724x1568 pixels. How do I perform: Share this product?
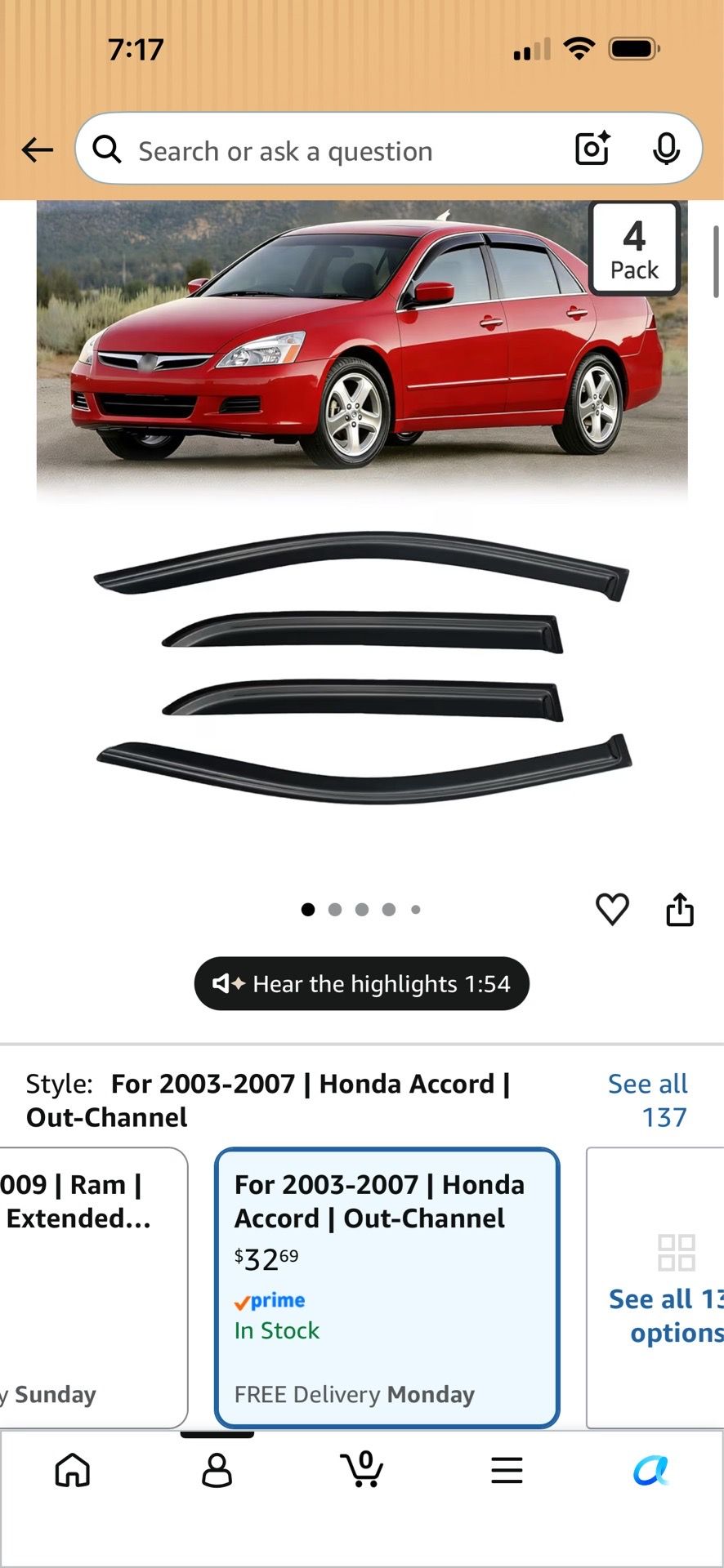coord(680,909)
